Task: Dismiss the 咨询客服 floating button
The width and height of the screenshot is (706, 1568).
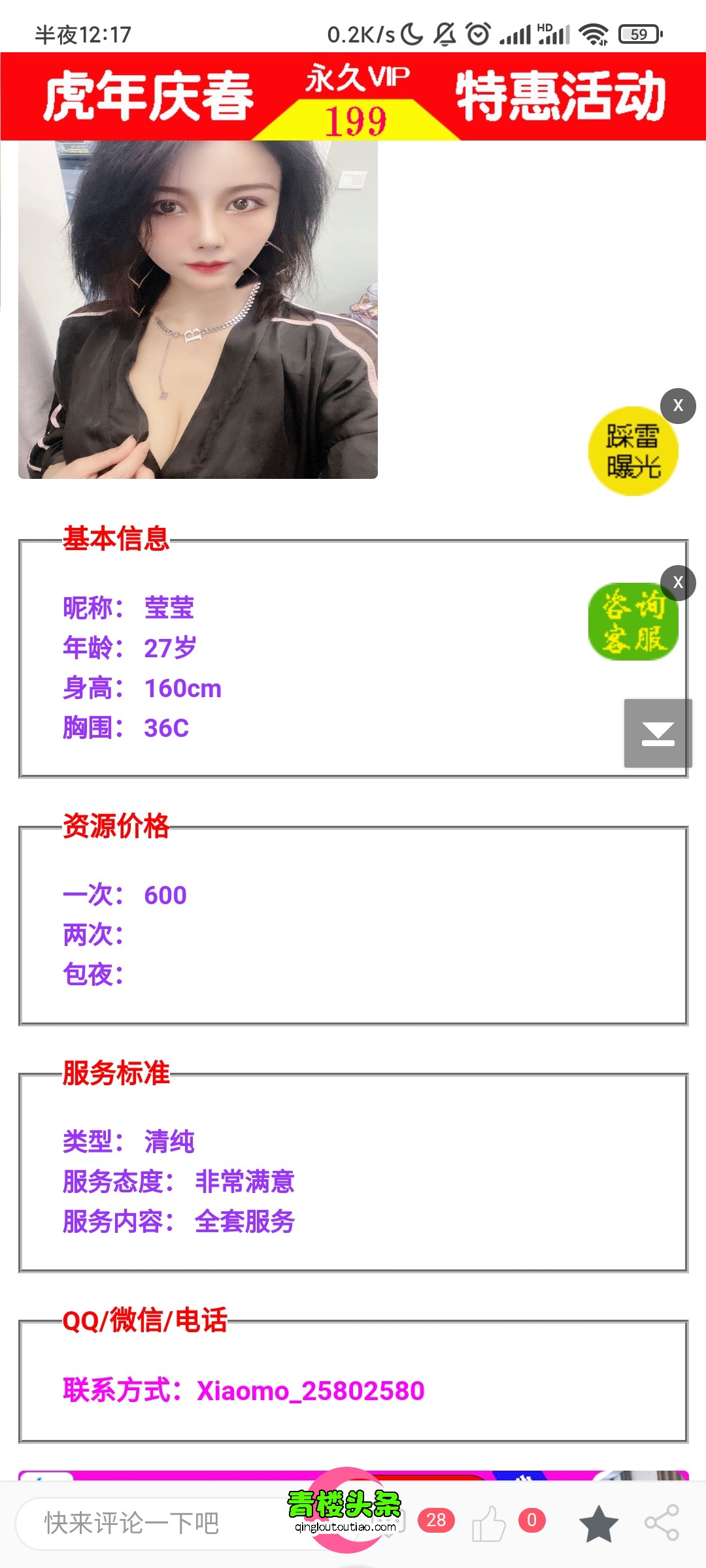Action: tap(678, 582)
